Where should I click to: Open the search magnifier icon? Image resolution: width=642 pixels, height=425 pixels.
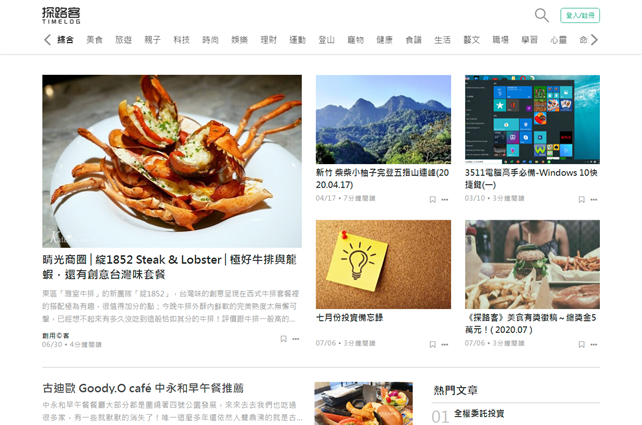[x=541, y=15]
